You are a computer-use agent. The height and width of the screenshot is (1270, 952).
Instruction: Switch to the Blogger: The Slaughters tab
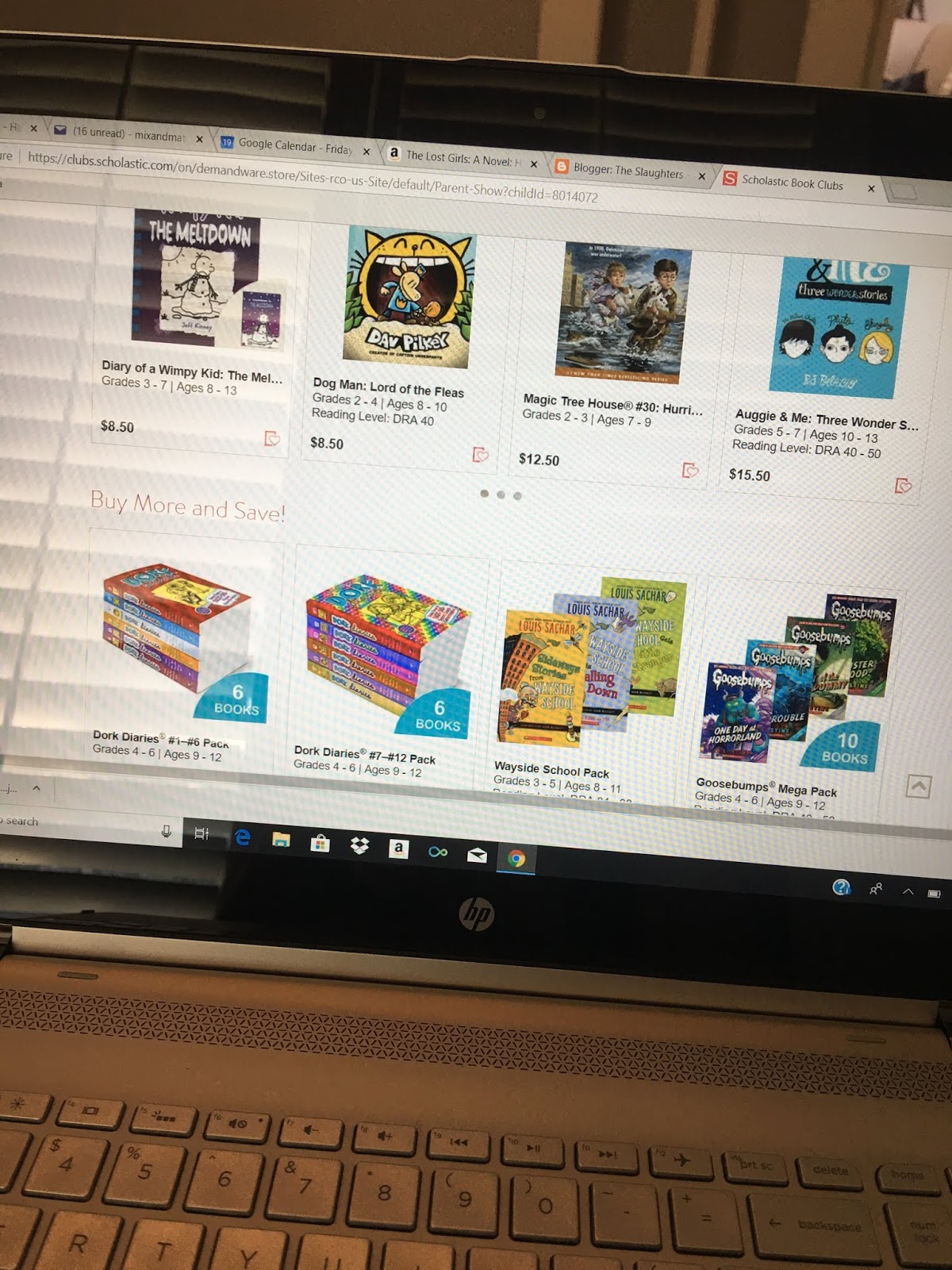pyautogui.click(x=627, y=171)
